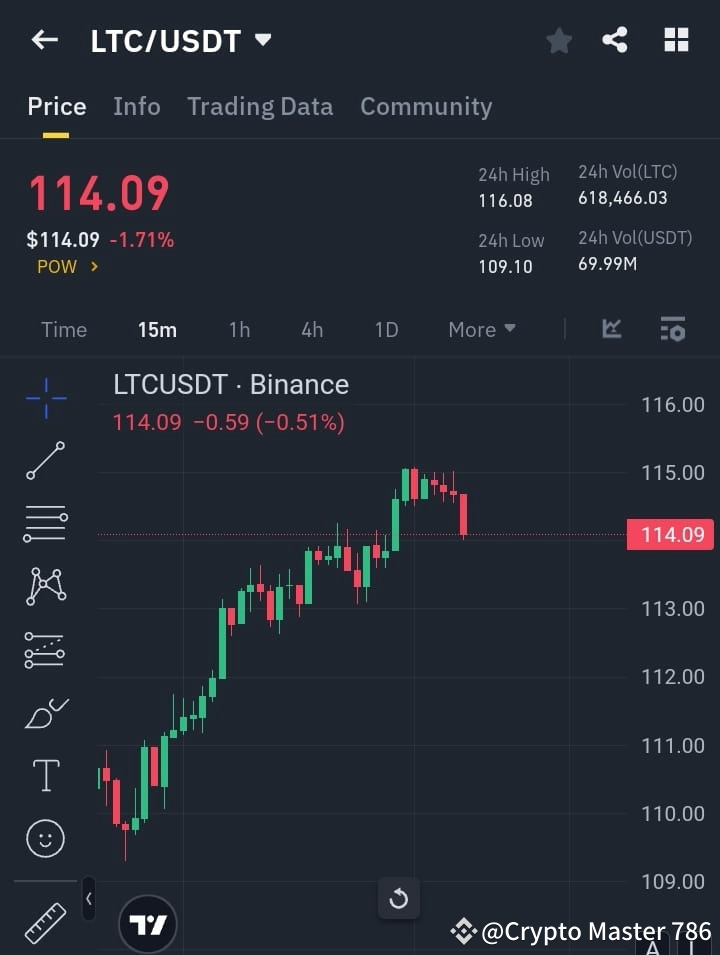Screen dimensions: 720x955
Task: Toggle the favorite star for LTC/USDT
Action: tap(558, 40)
